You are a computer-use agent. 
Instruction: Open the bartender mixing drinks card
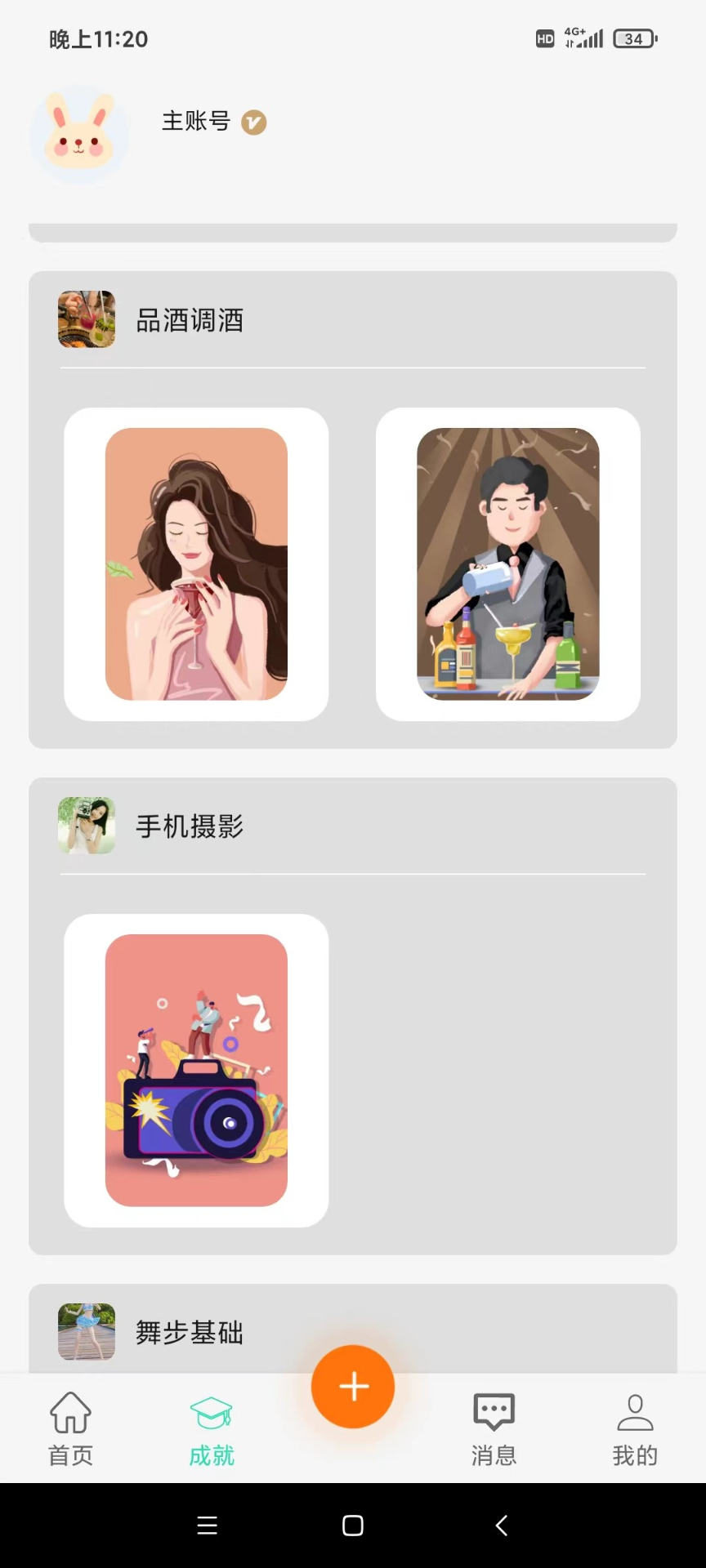tap(507, 564)
